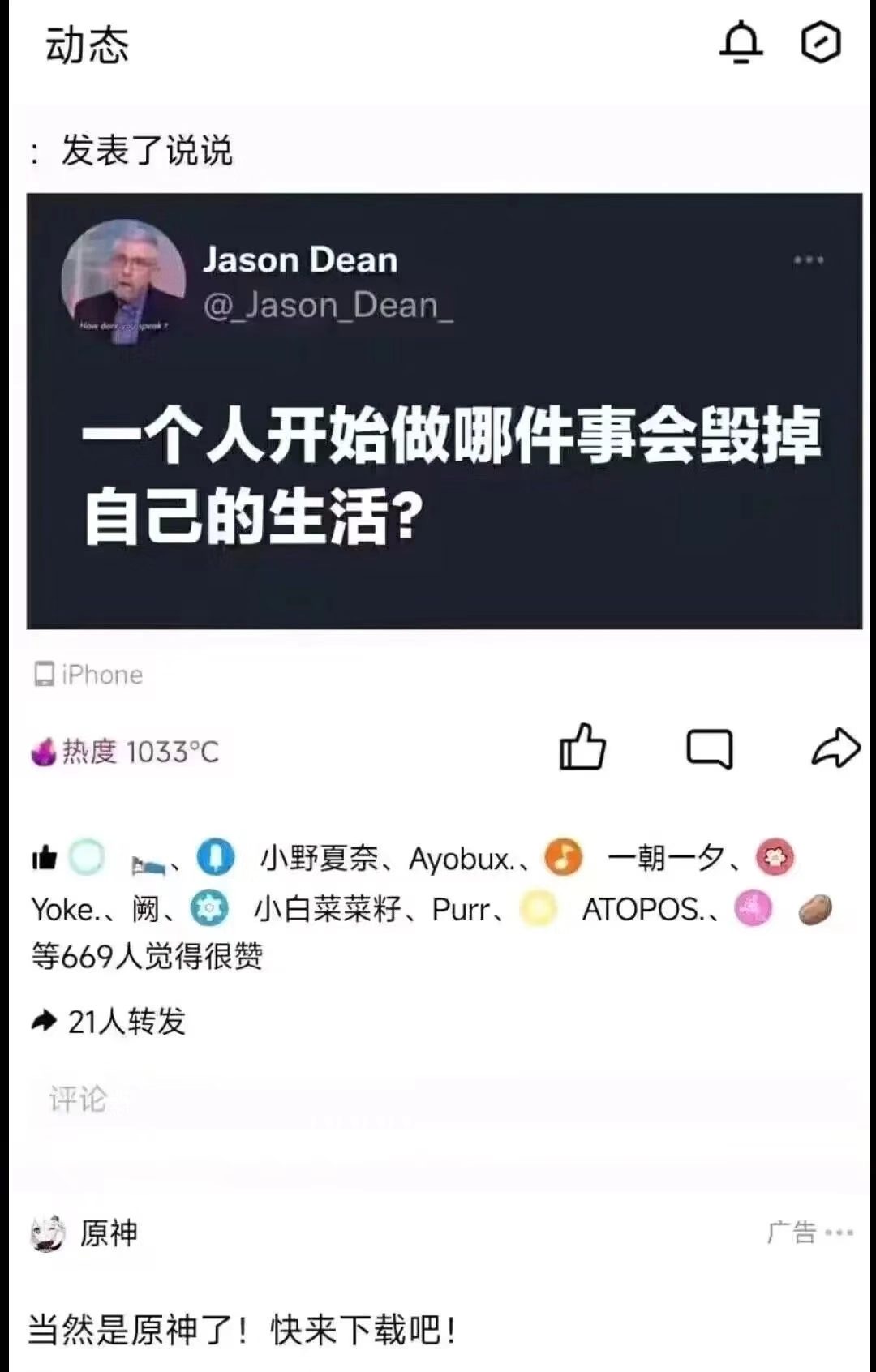Open the 21人转发 reposts list
Viewport: 876px width, 1372px height.
click(x=126, y=1022)
